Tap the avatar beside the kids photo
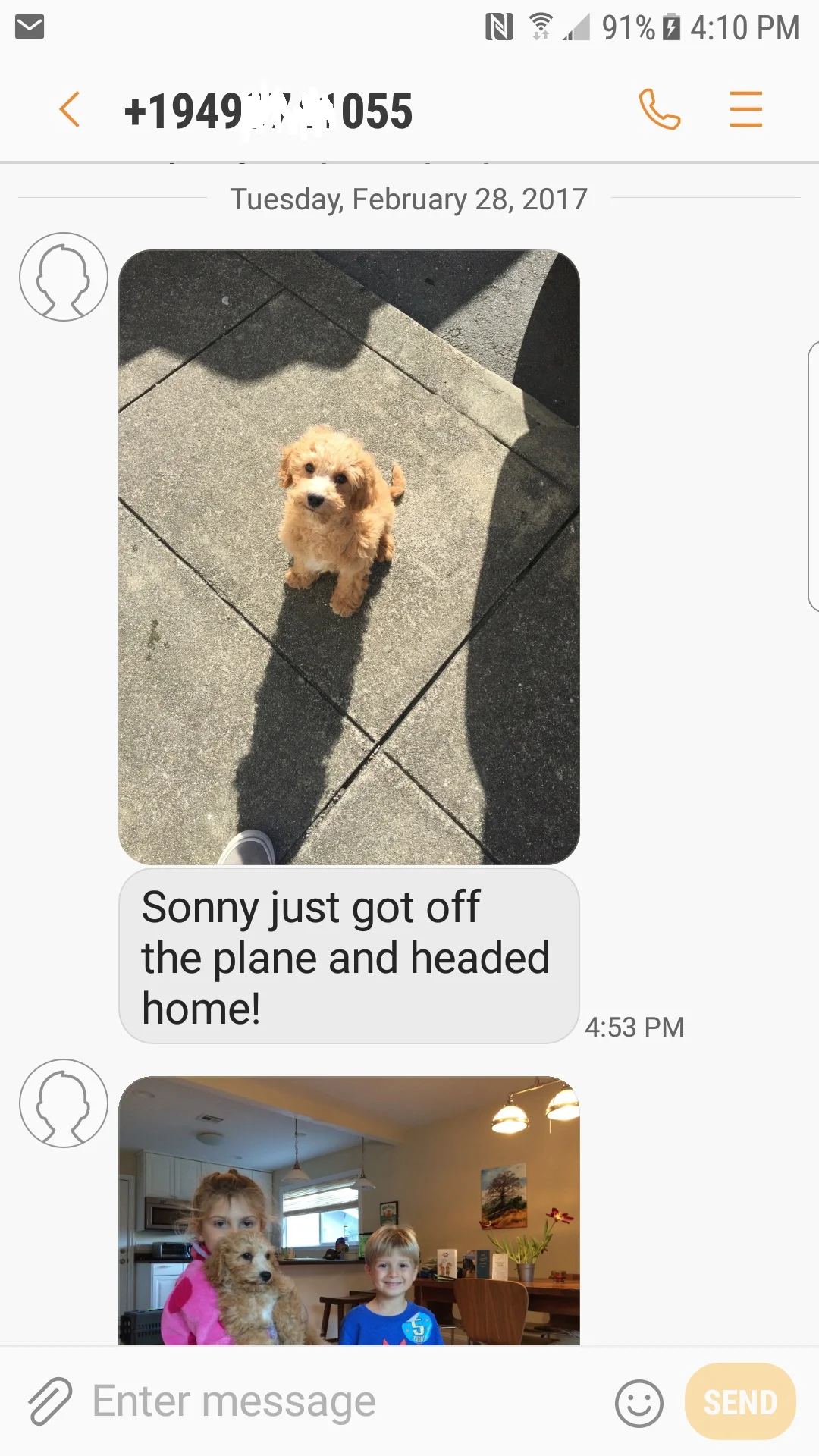 pos(64,1103)
